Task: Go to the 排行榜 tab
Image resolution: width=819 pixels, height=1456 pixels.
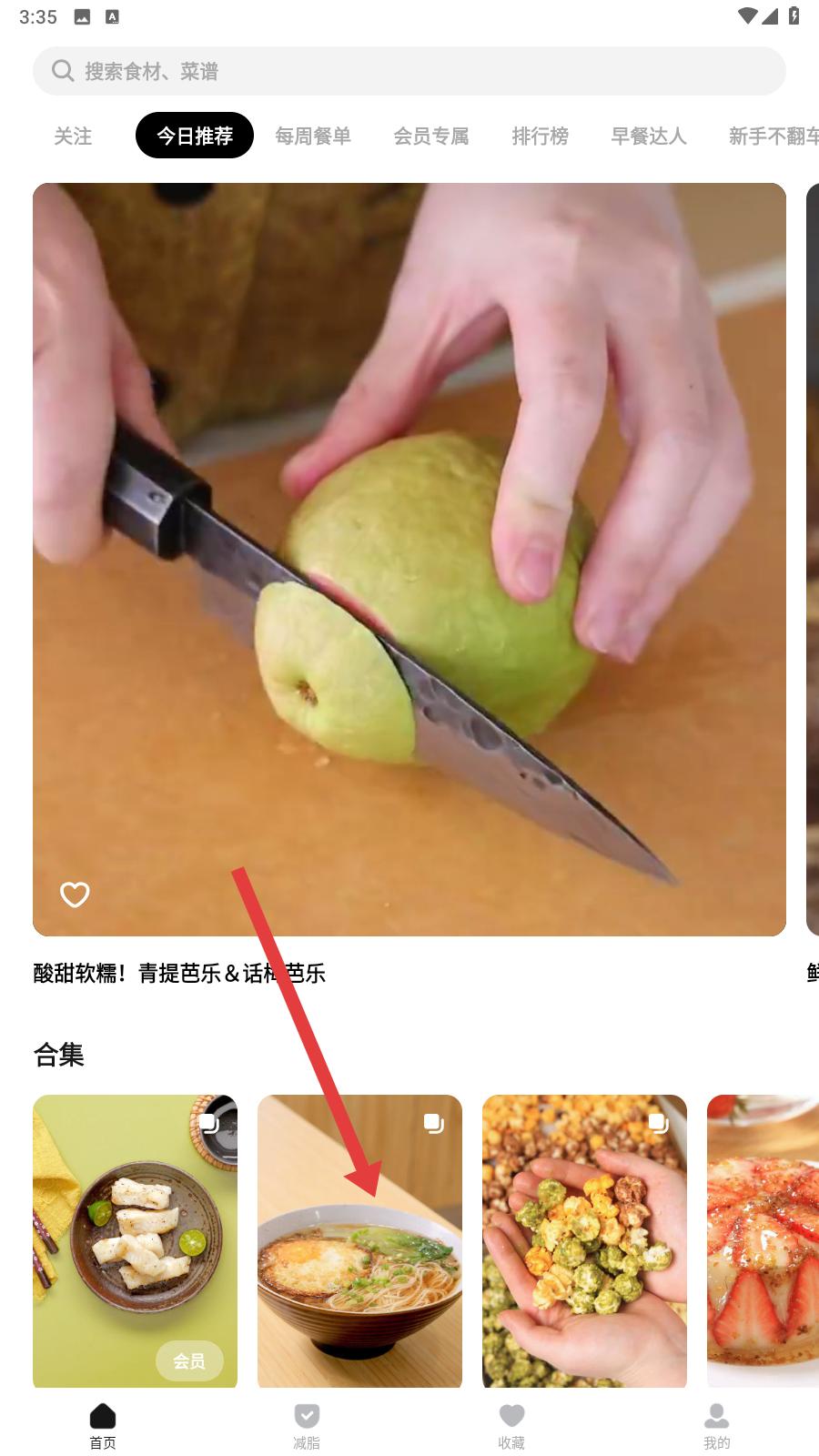Action: 541,136
